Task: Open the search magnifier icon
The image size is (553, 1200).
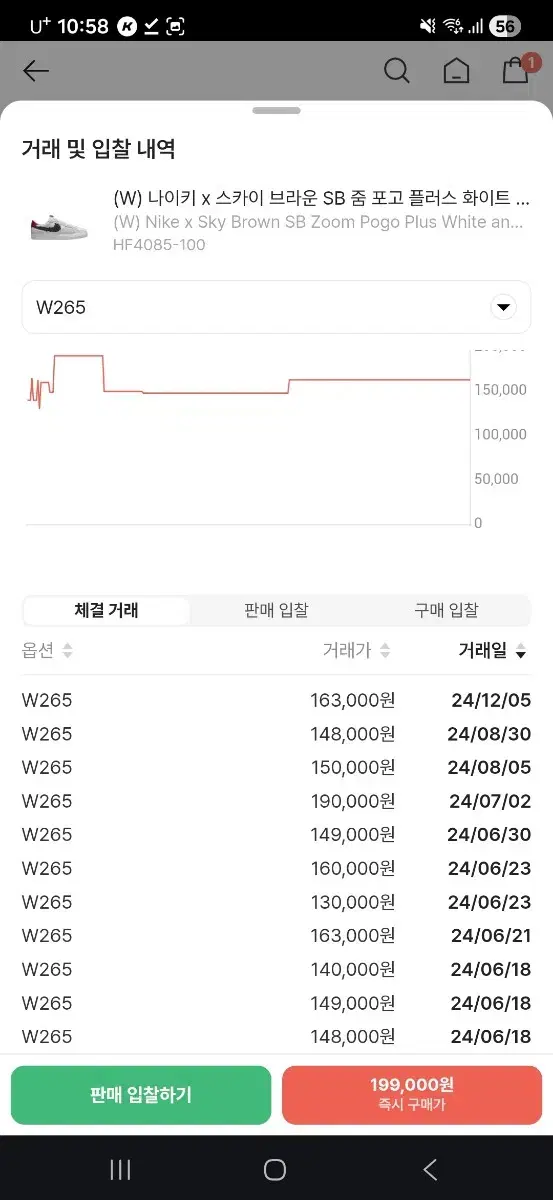Action: [x=397, y=70]
